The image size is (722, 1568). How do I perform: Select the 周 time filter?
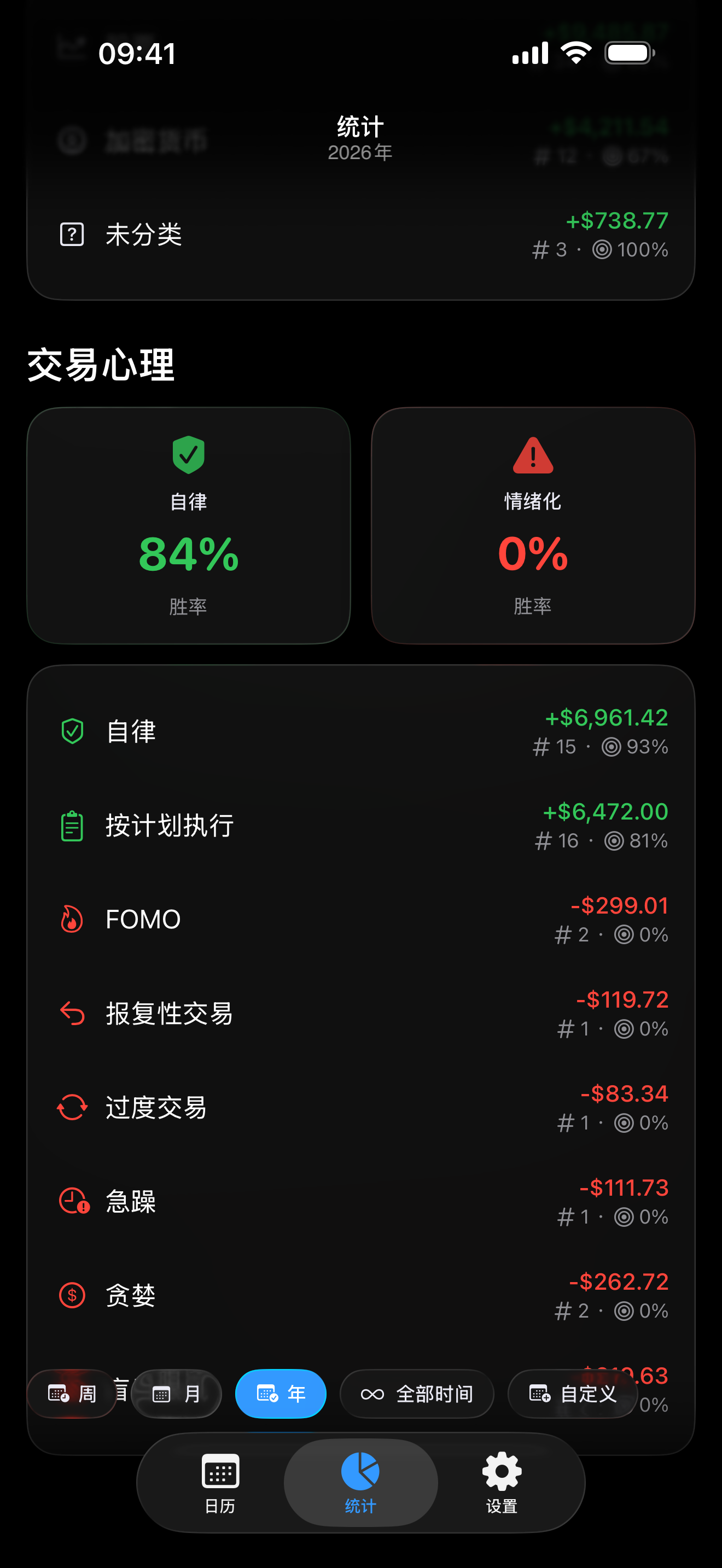71,1394
